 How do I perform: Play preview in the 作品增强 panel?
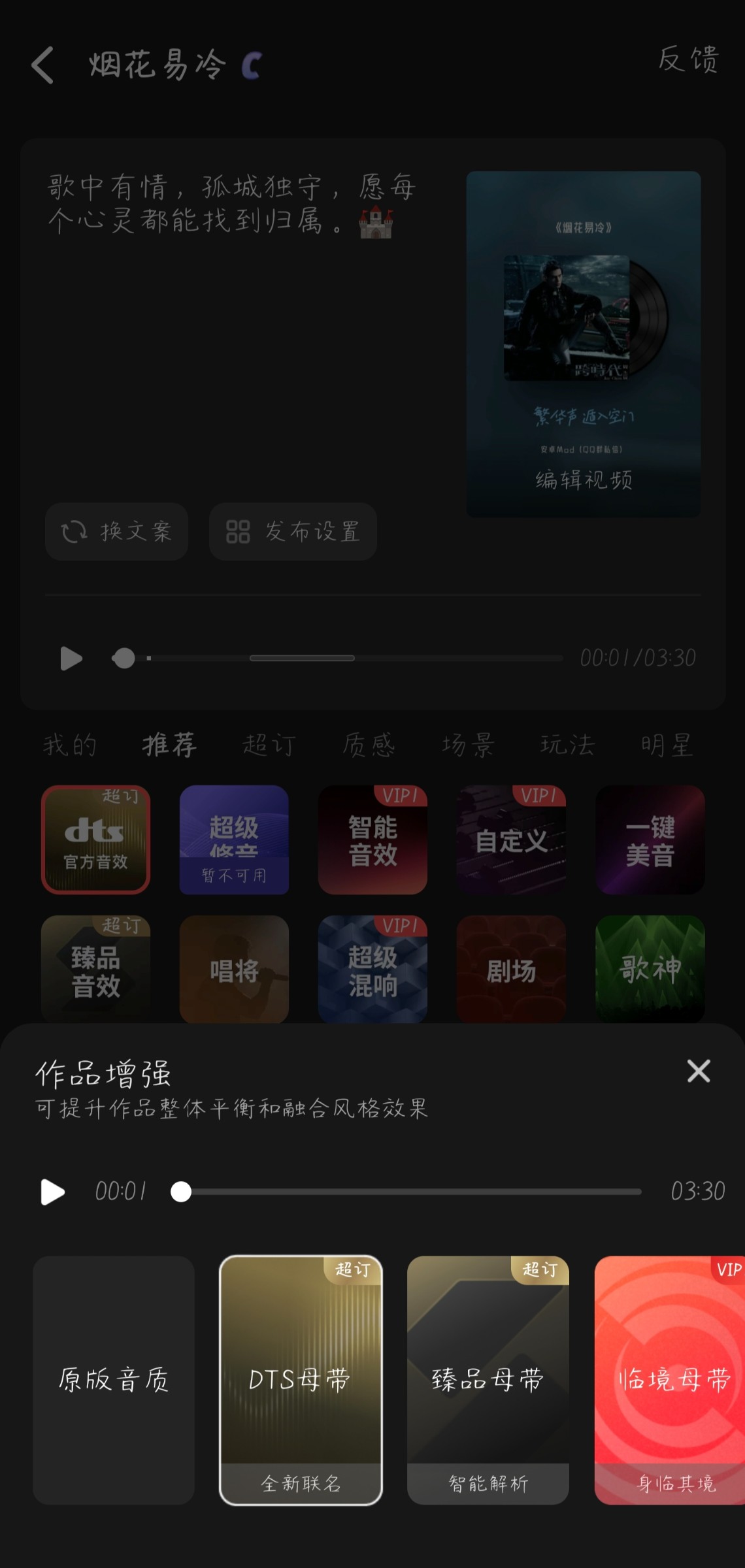[x=52, y=1192]
